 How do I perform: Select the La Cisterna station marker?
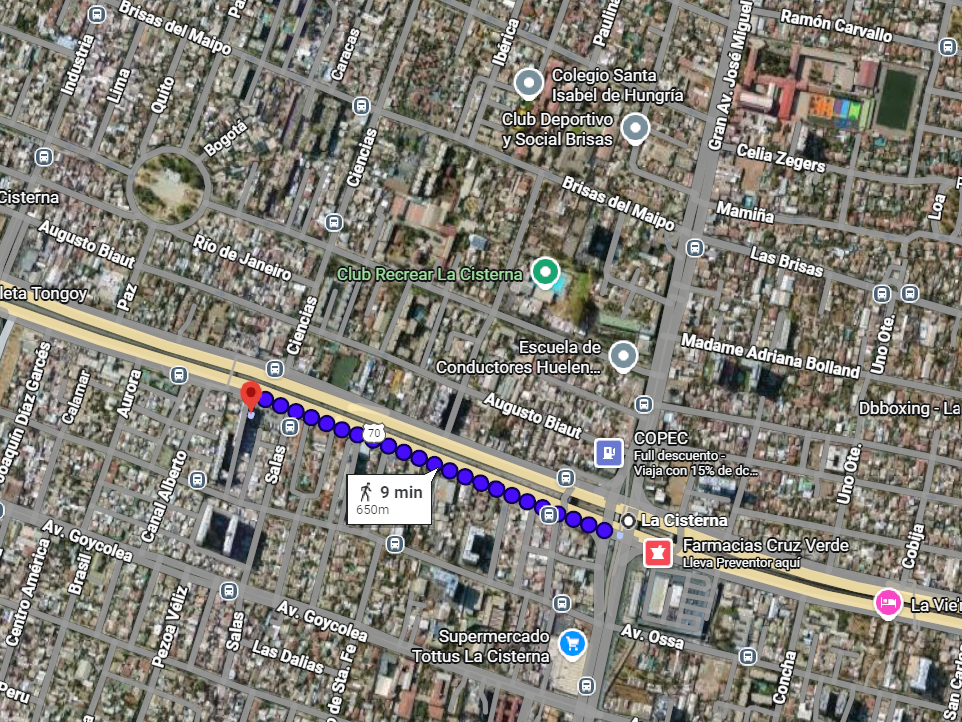(627, 521)
